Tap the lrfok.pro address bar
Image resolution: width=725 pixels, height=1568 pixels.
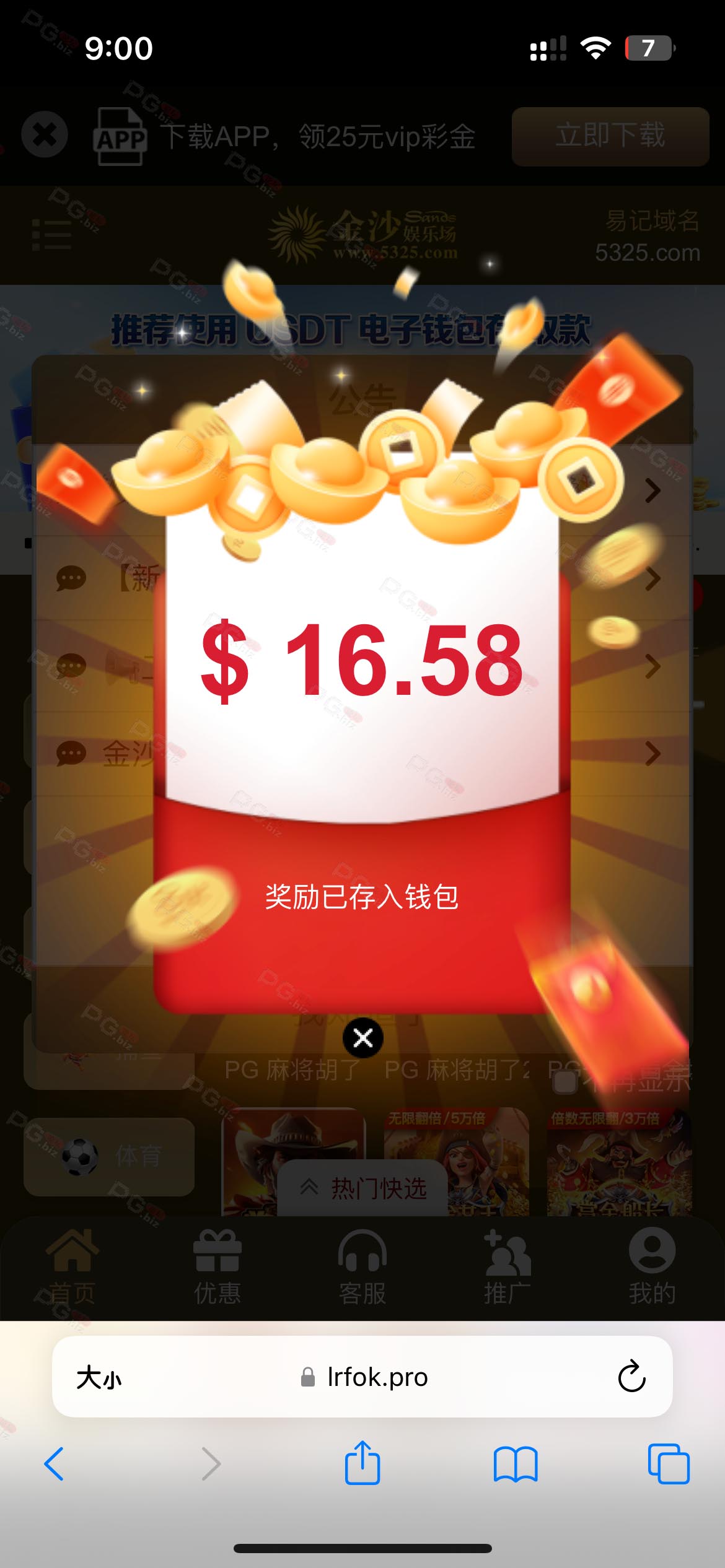(364, 1377)
